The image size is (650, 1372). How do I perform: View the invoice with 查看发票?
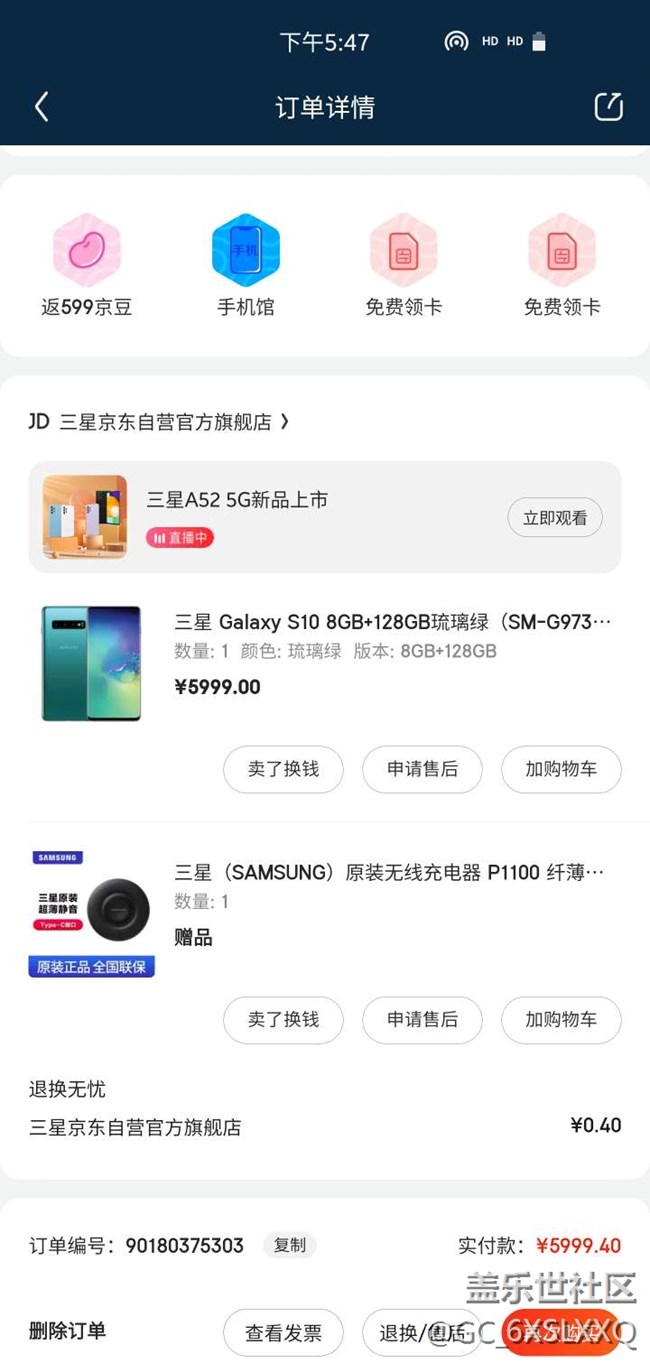[283, 1333]
